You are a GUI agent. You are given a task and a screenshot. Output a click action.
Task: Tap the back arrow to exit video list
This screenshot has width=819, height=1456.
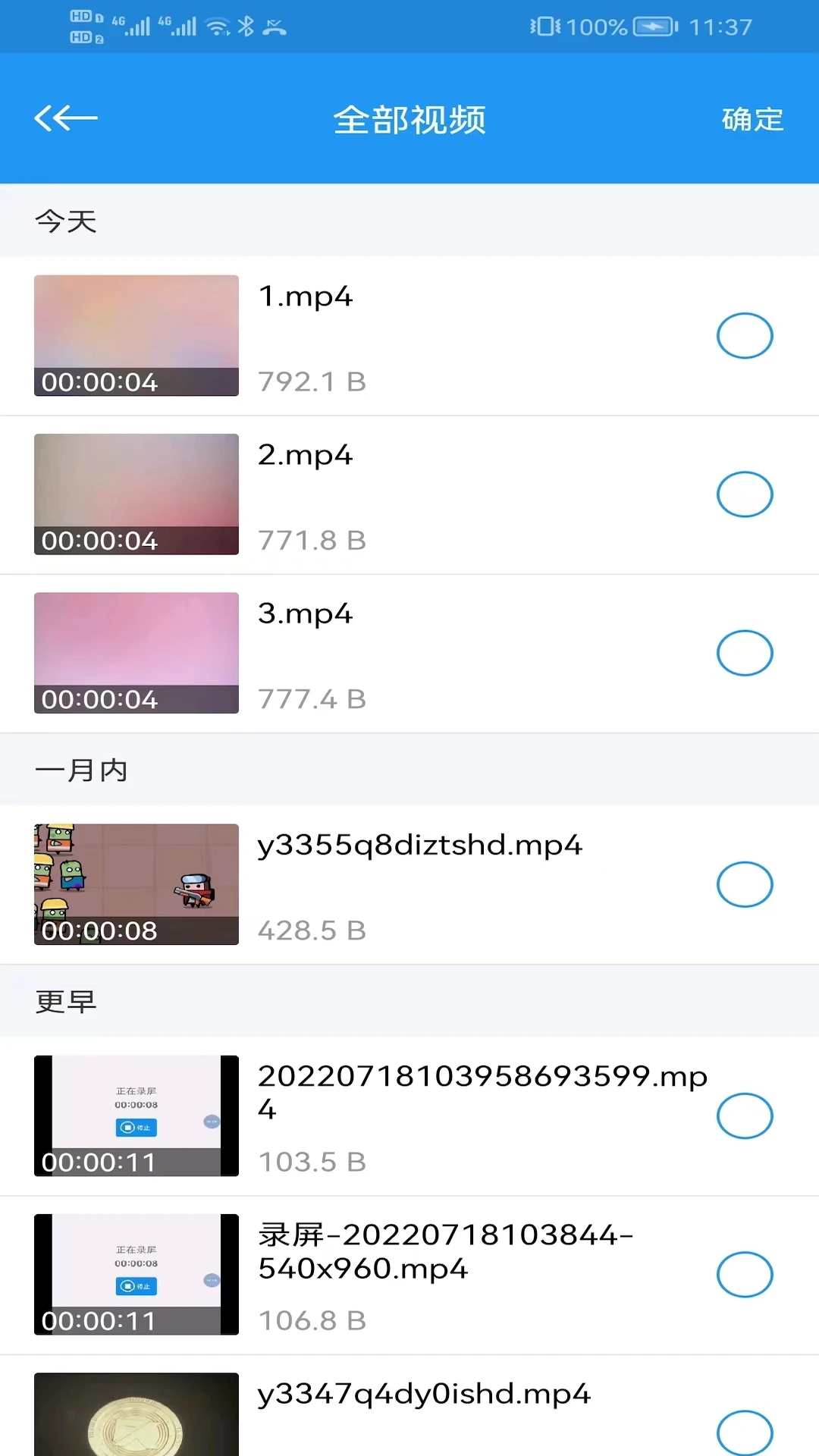point(65,118)
